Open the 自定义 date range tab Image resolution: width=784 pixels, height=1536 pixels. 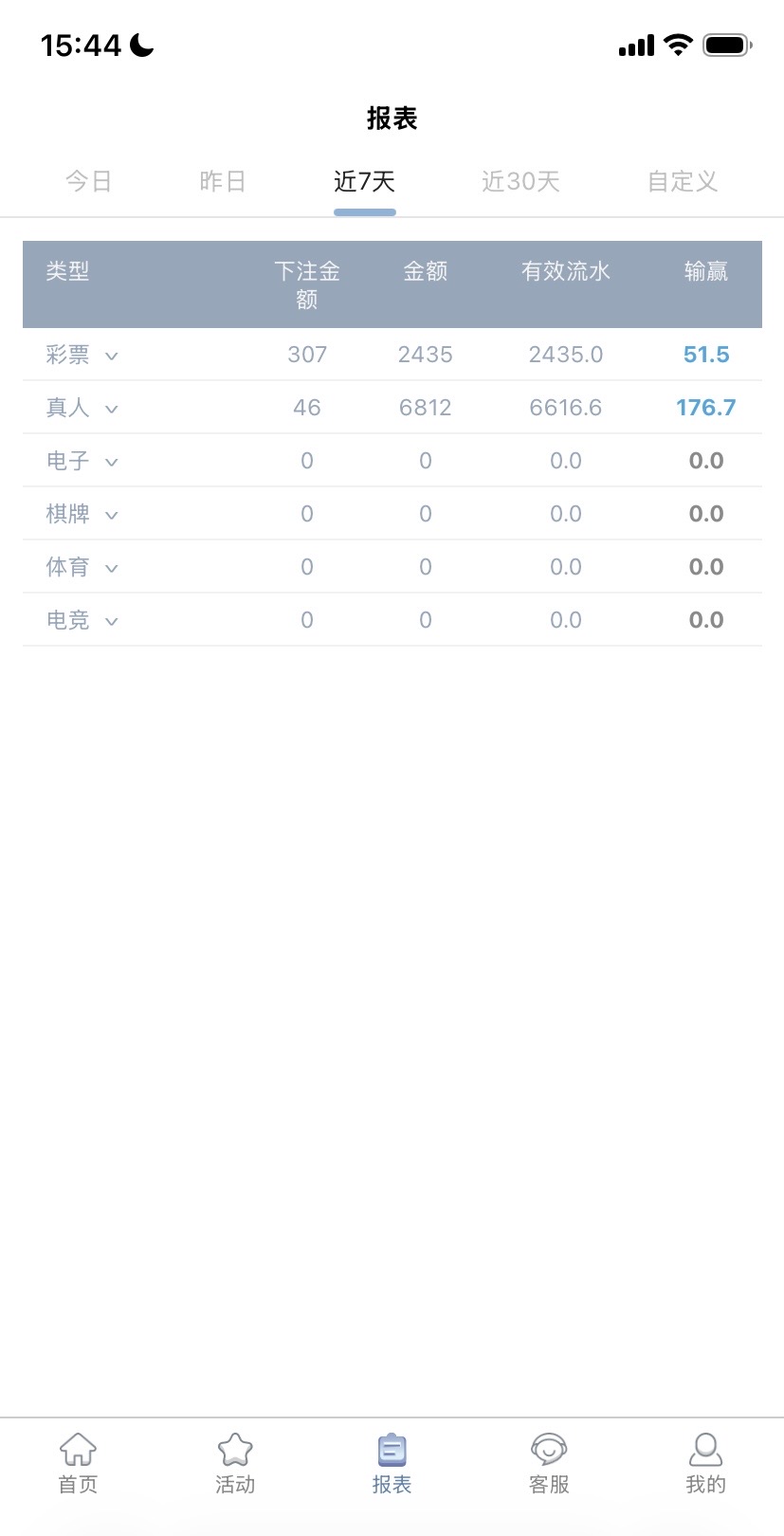[x=683, y=181]
